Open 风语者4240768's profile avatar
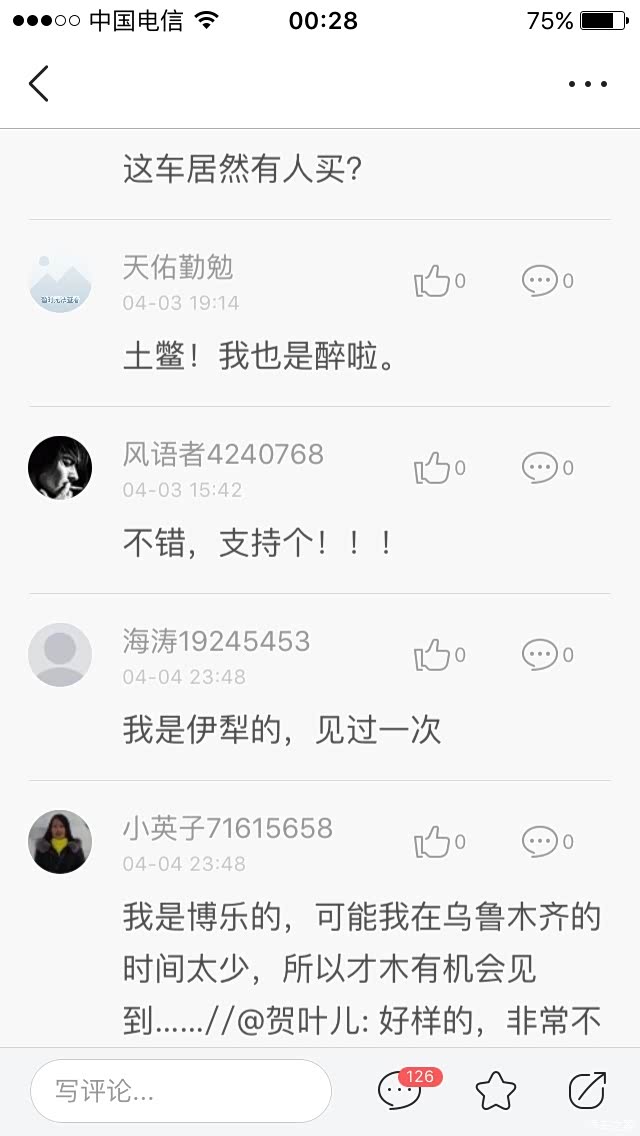Image resolution: width=640 pixels, height=1136 pixels. (x=60, y=468)
